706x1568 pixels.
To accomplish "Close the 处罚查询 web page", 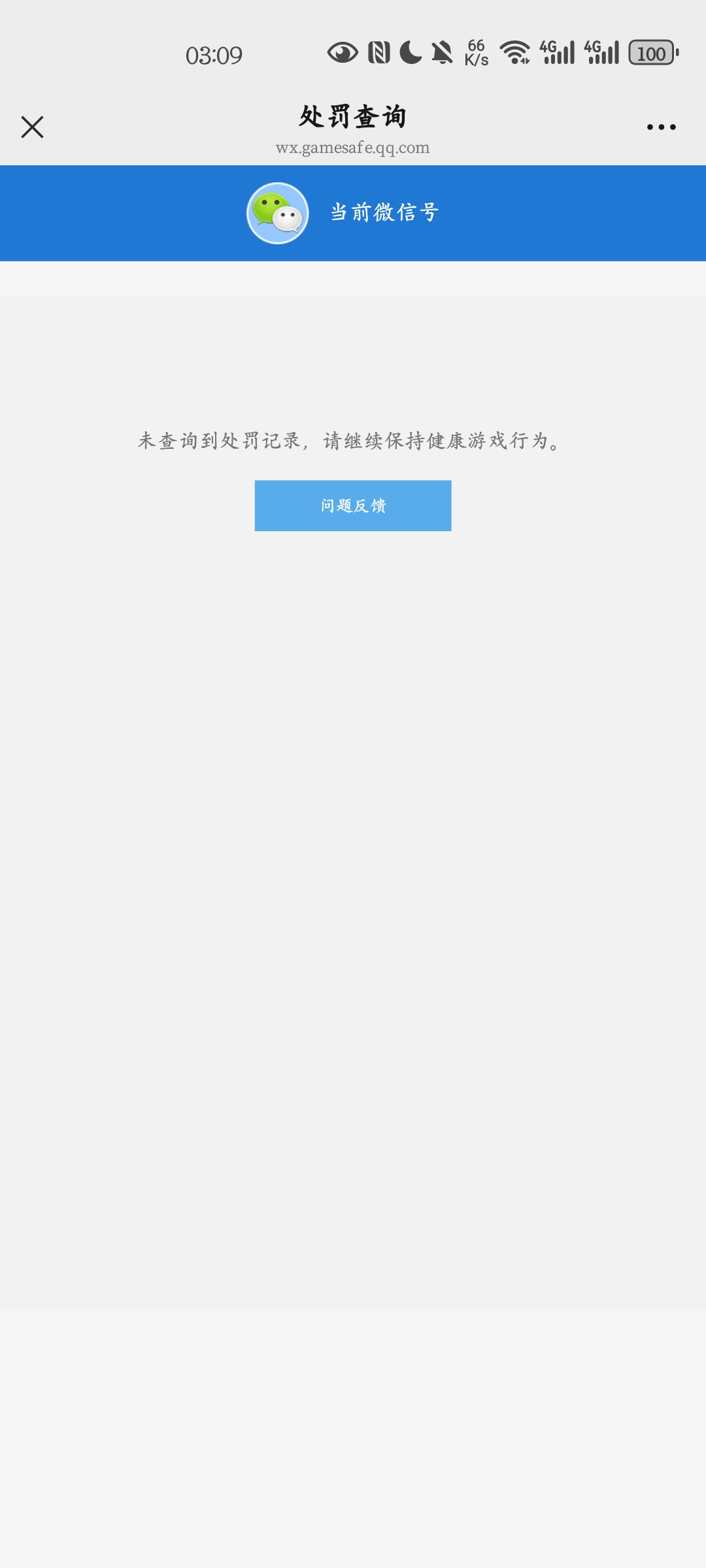I will (32, 127).
